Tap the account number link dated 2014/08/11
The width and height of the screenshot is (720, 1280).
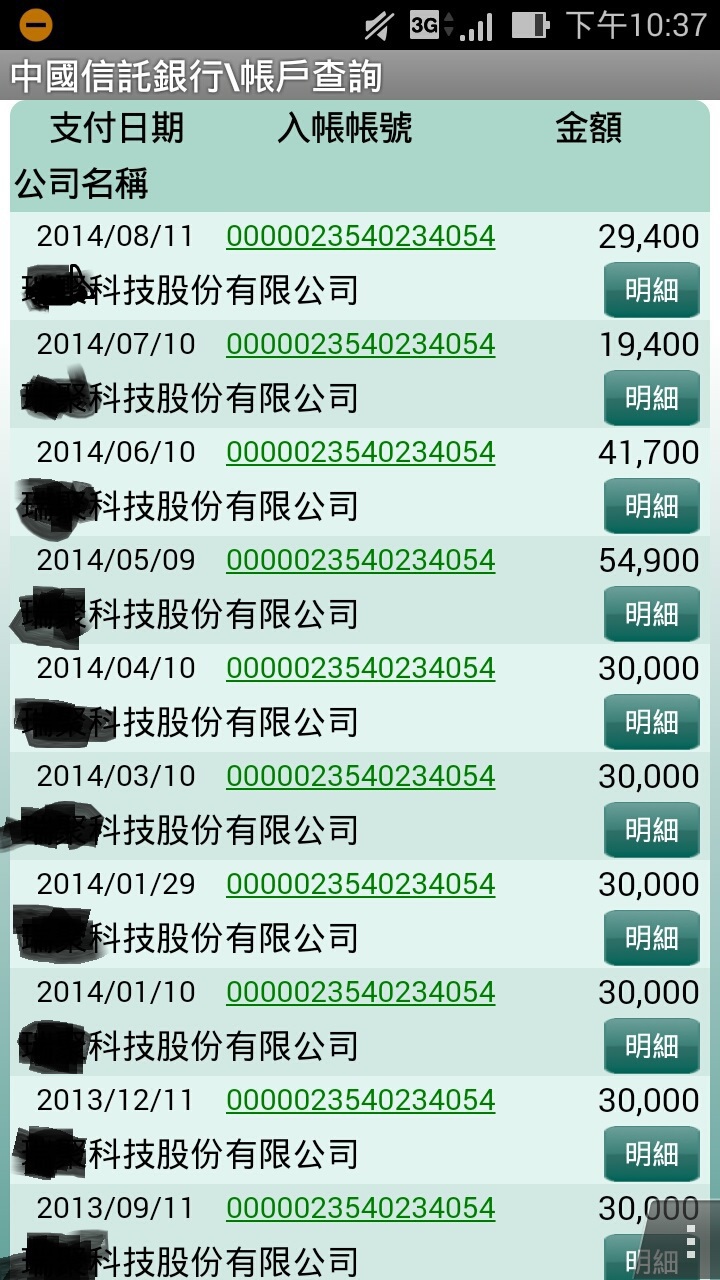[361, 237]
